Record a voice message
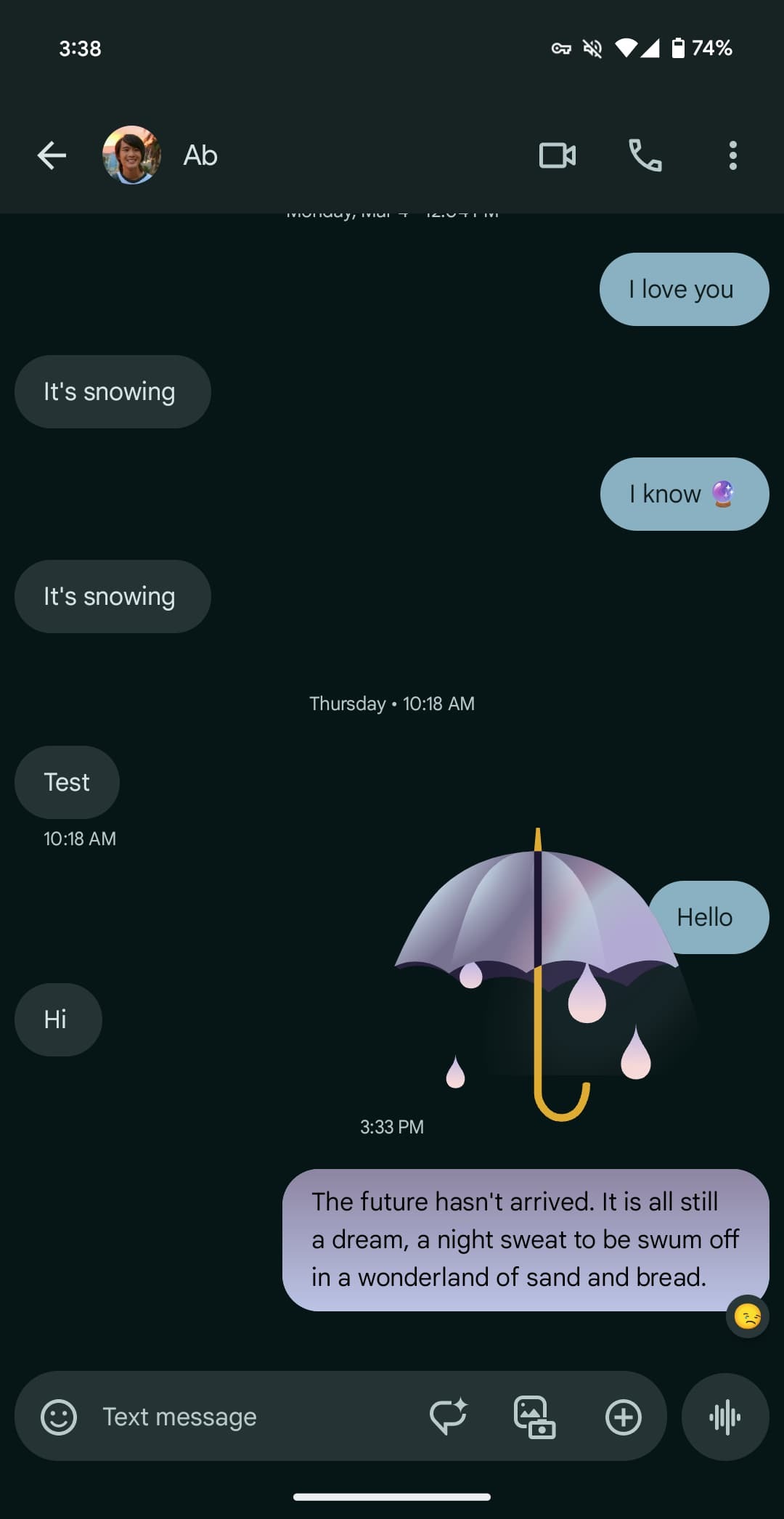 click(725, 1417)
